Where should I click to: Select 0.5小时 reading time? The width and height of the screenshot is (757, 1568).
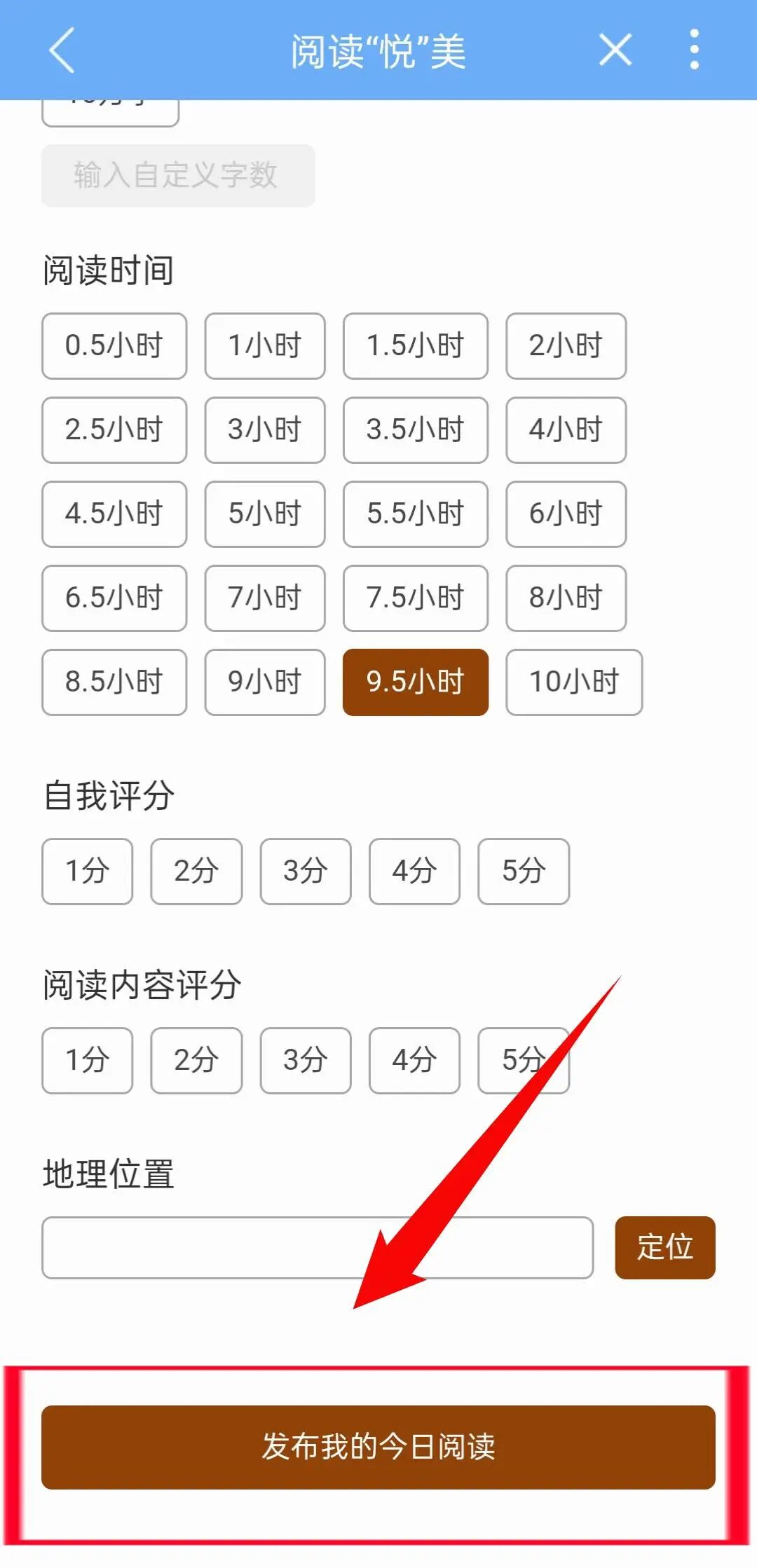(x=114, y=346)
